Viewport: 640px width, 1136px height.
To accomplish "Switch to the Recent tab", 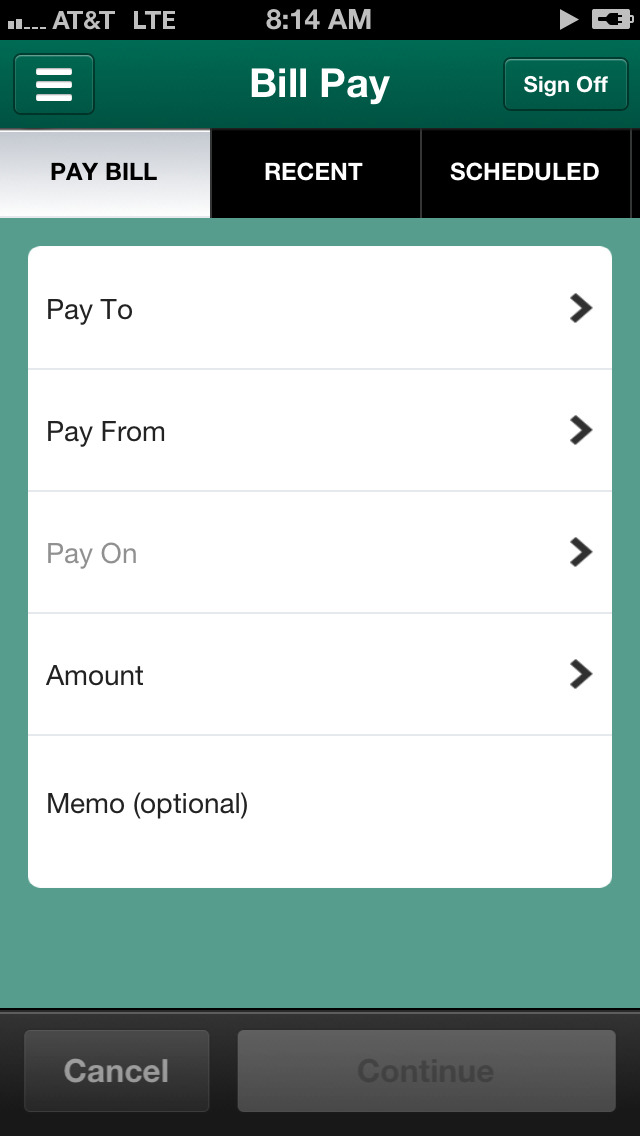I will 314,172.
